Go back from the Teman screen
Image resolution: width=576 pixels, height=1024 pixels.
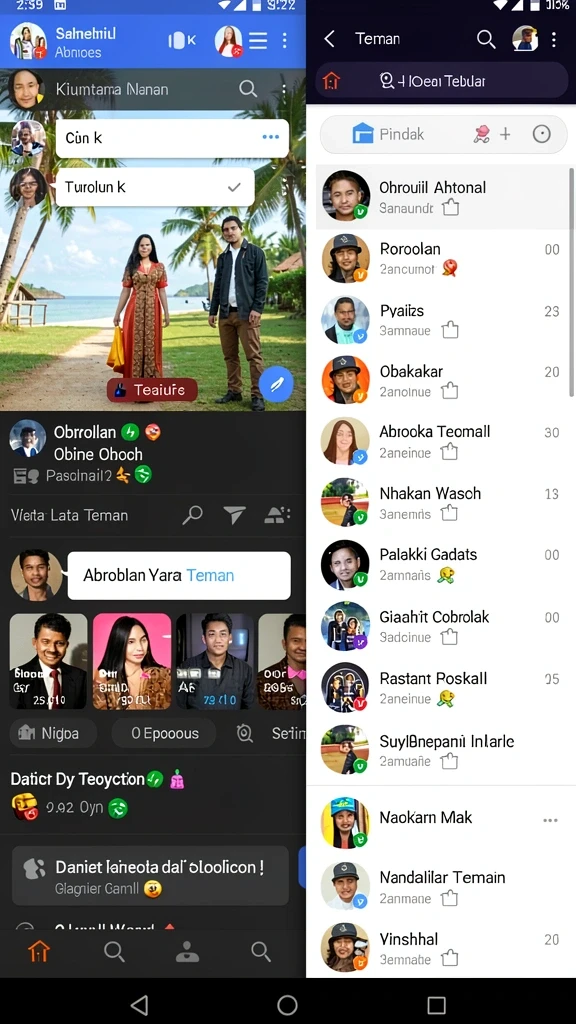click(330, 39)
